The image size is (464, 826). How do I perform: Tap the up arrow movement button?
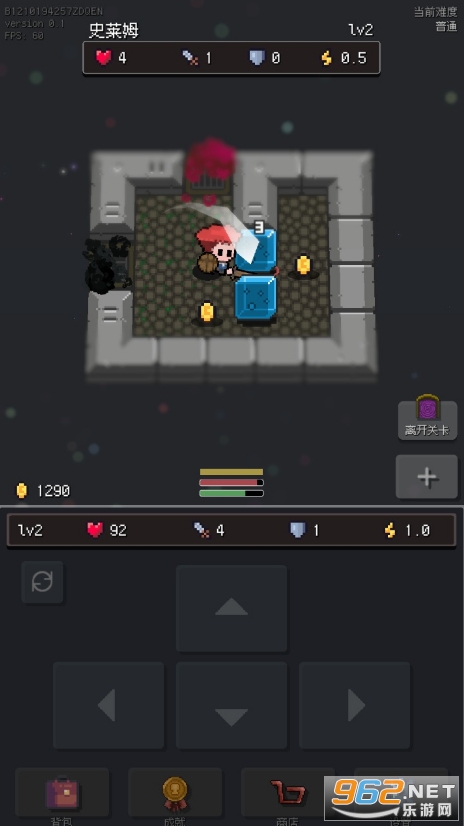[231, 608]
